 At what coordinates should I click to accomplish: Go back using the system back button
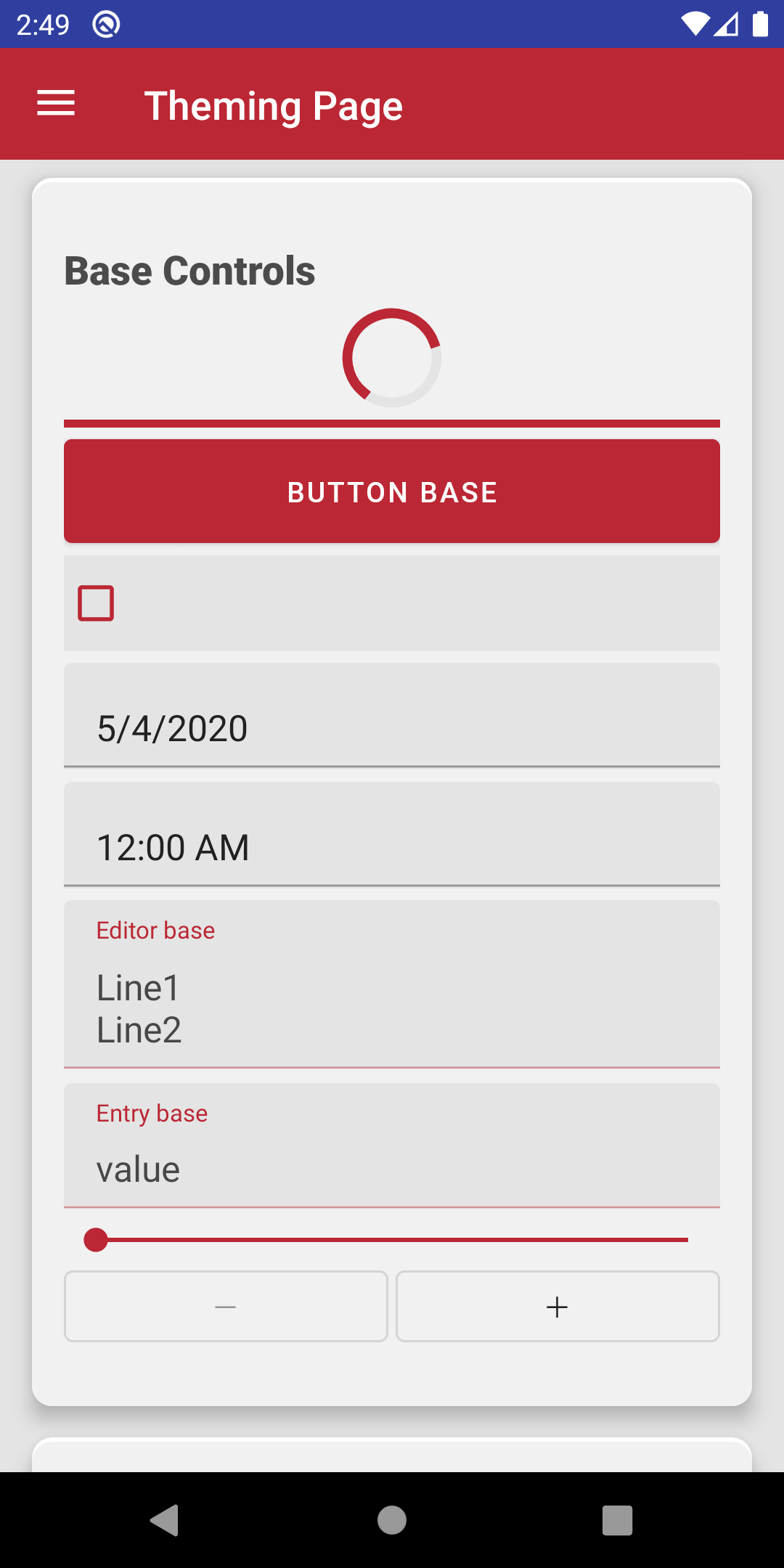(166, 1520)
